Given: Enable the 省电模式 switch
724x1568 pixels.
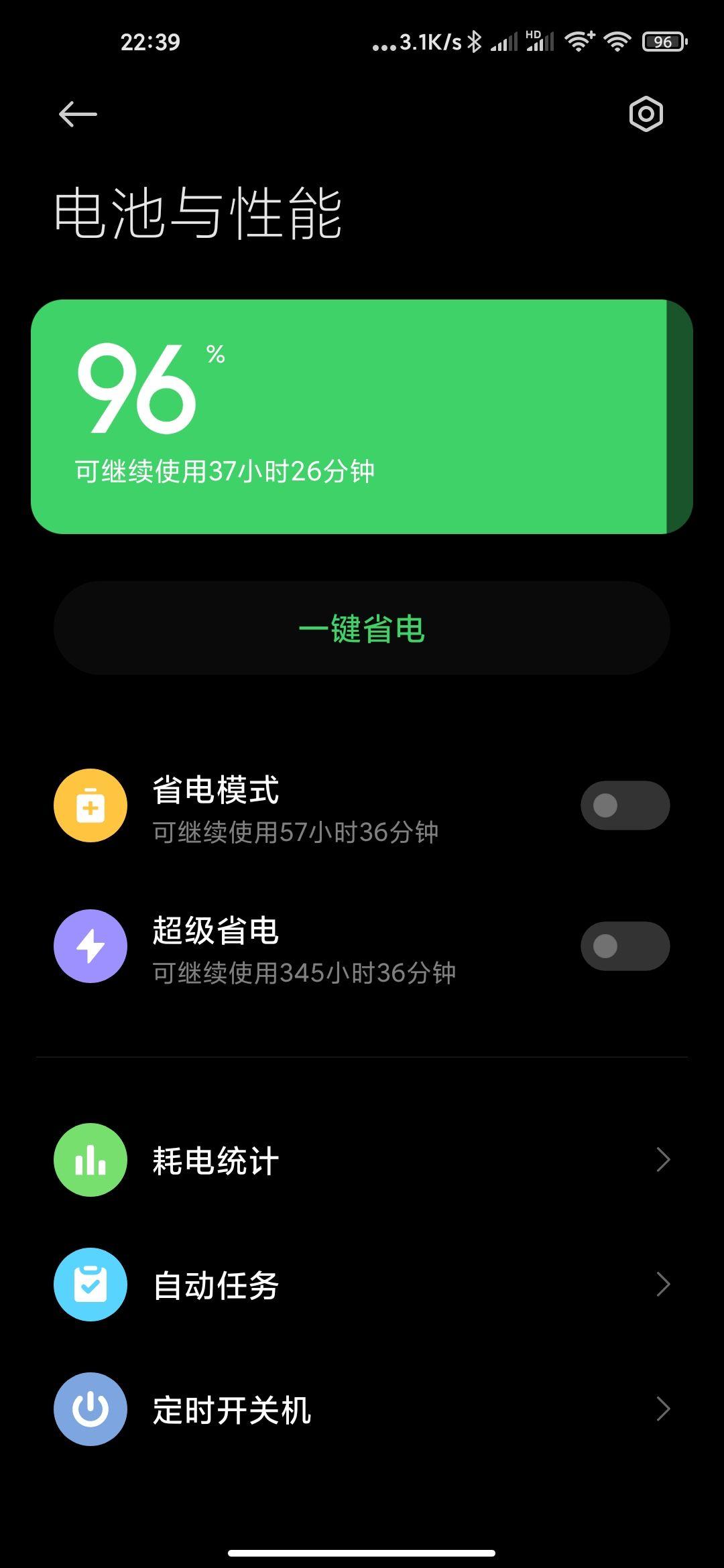Looking at the screenshot, I should [625, 805].
